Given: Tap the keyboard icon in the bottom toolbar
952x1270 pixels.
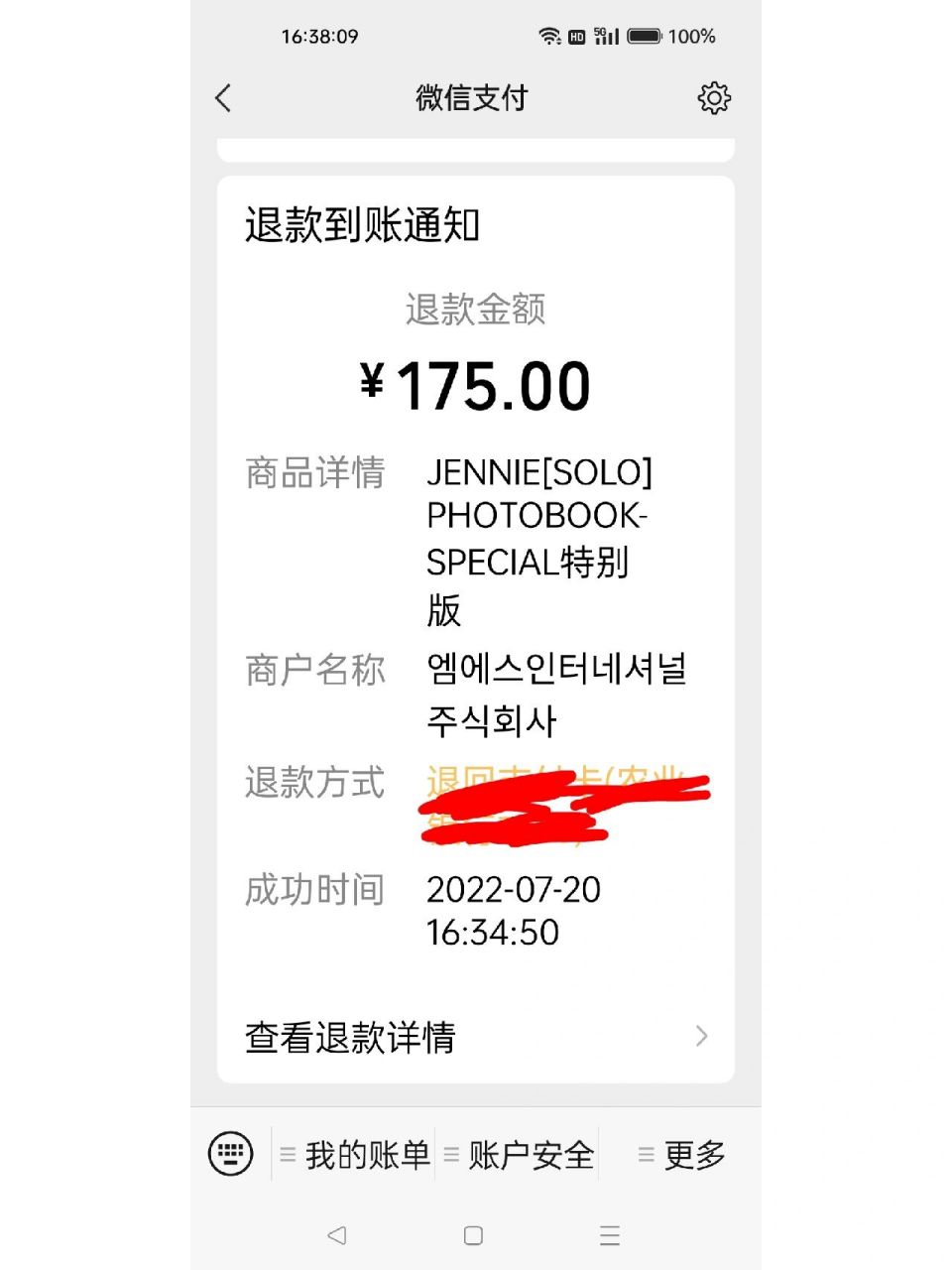Looking at the screenshot, I should pyautogui.click(x=229, y=1154).
